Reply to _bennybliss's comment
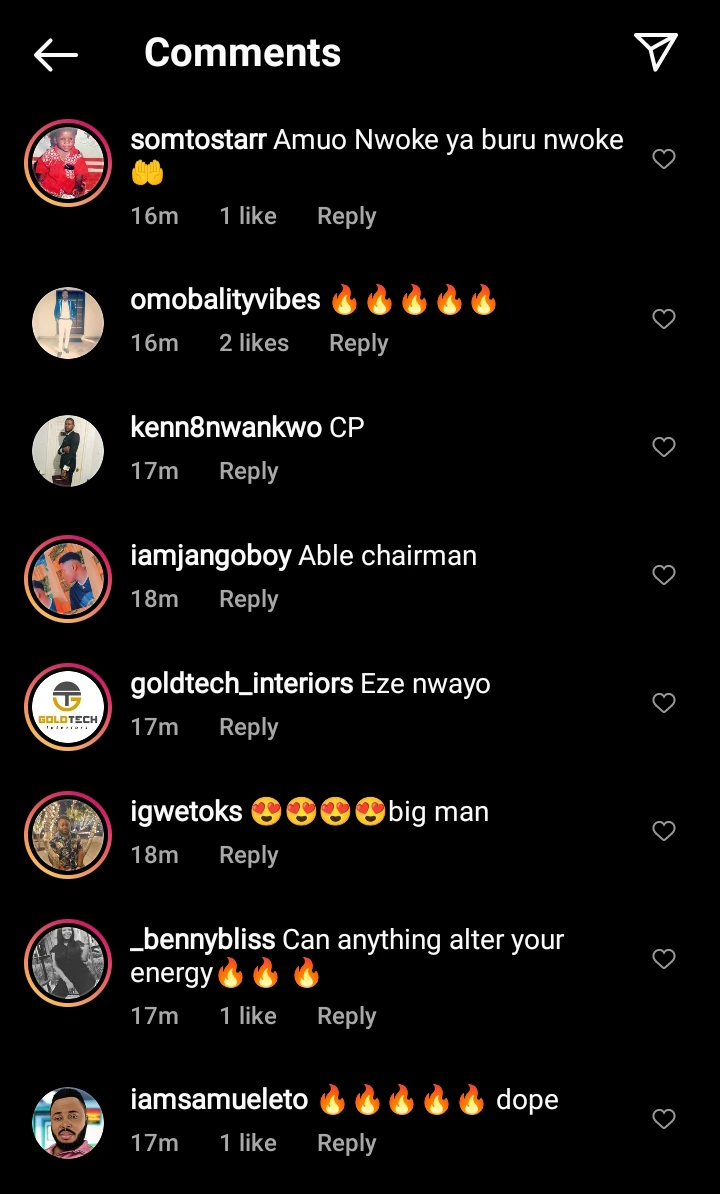This screenshot has width=720, height=1194. coord(346,1016)
